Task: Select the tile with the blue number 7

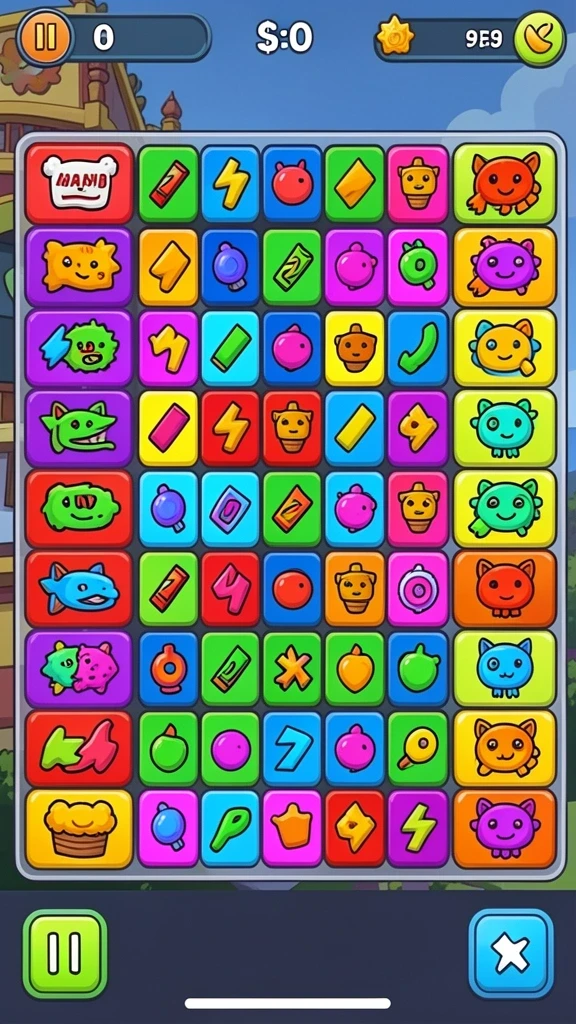Action: coord(293,748)
